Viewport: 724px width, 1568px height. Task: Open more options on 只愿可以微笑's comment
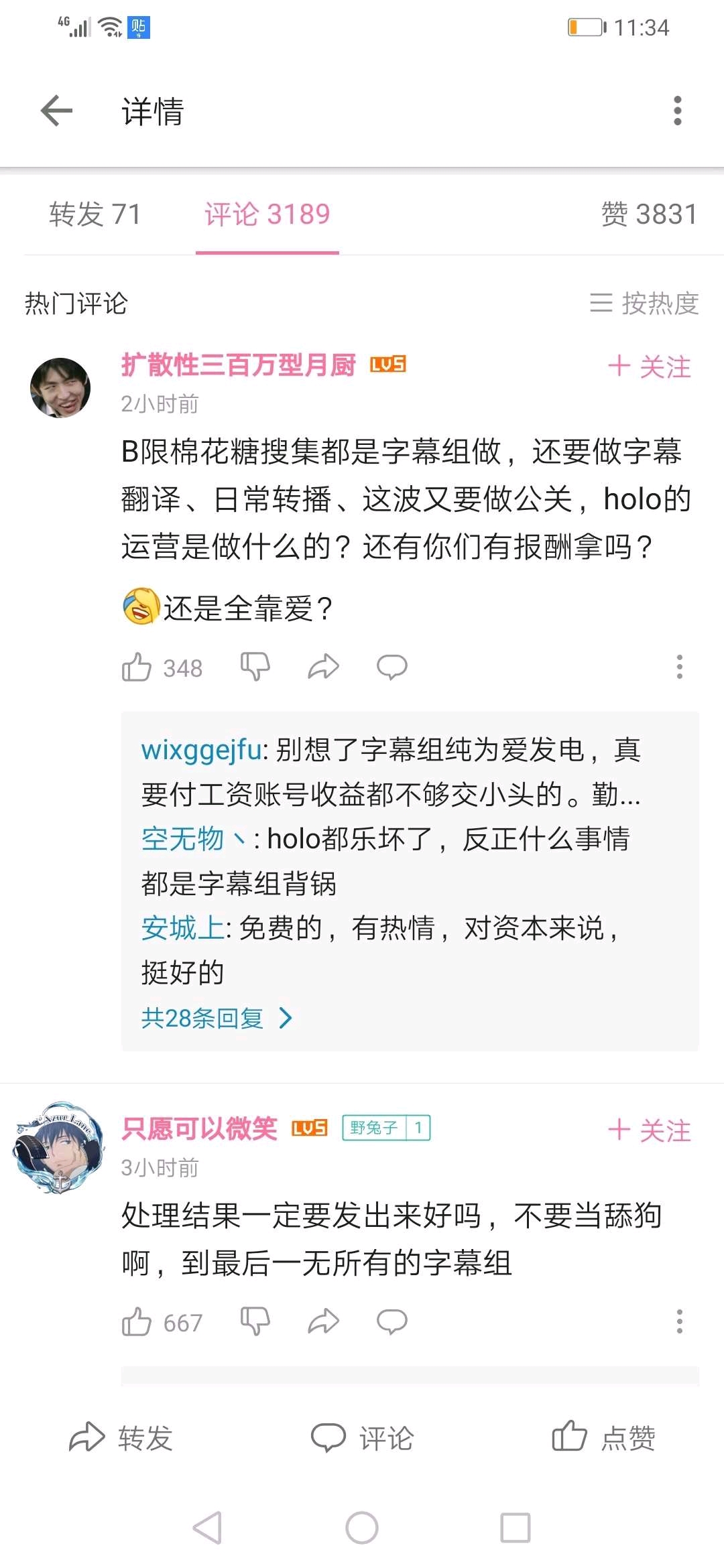point(679,1321)
